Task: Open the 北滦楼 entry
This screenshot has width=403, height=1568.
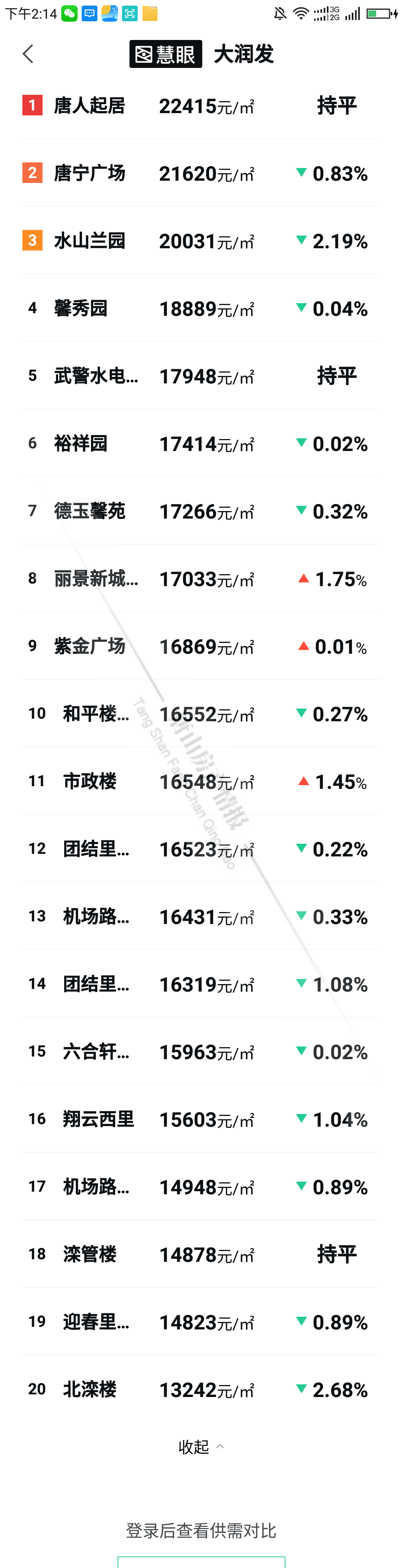Action: click(90, 1390)
